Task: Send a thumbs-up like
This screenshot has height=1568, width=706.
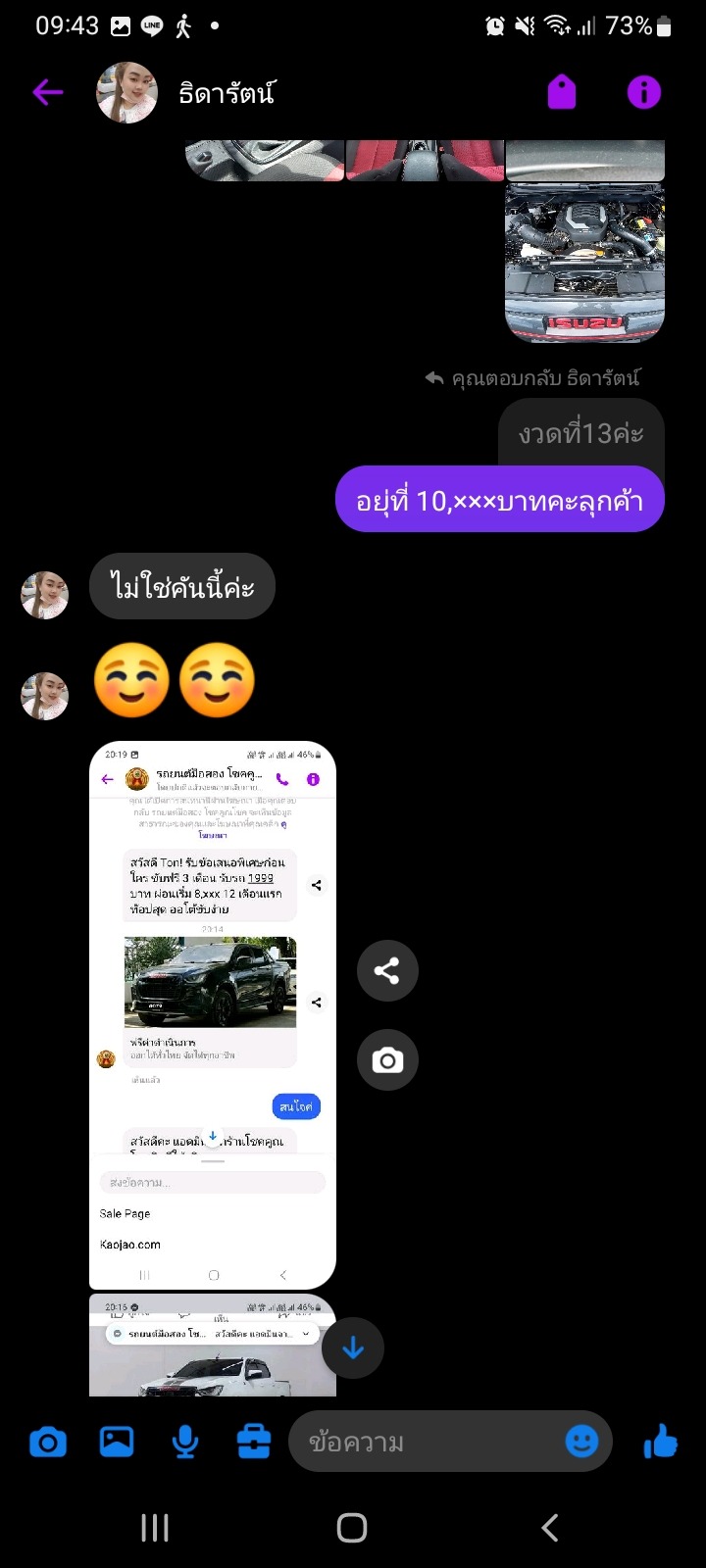Action: (x=661, y=1442)
